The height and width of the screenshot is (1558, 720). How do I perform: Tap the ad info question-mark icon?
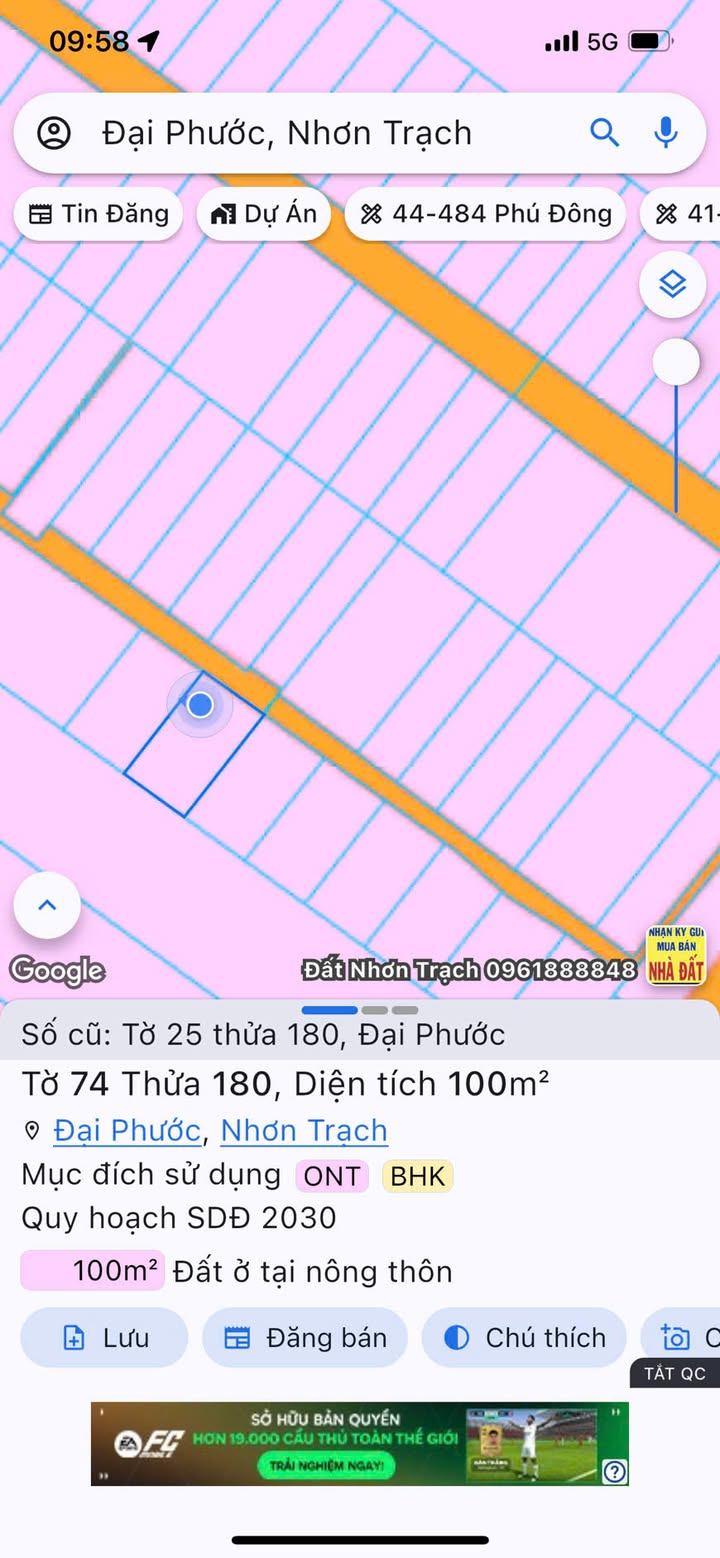(615, 1471)
